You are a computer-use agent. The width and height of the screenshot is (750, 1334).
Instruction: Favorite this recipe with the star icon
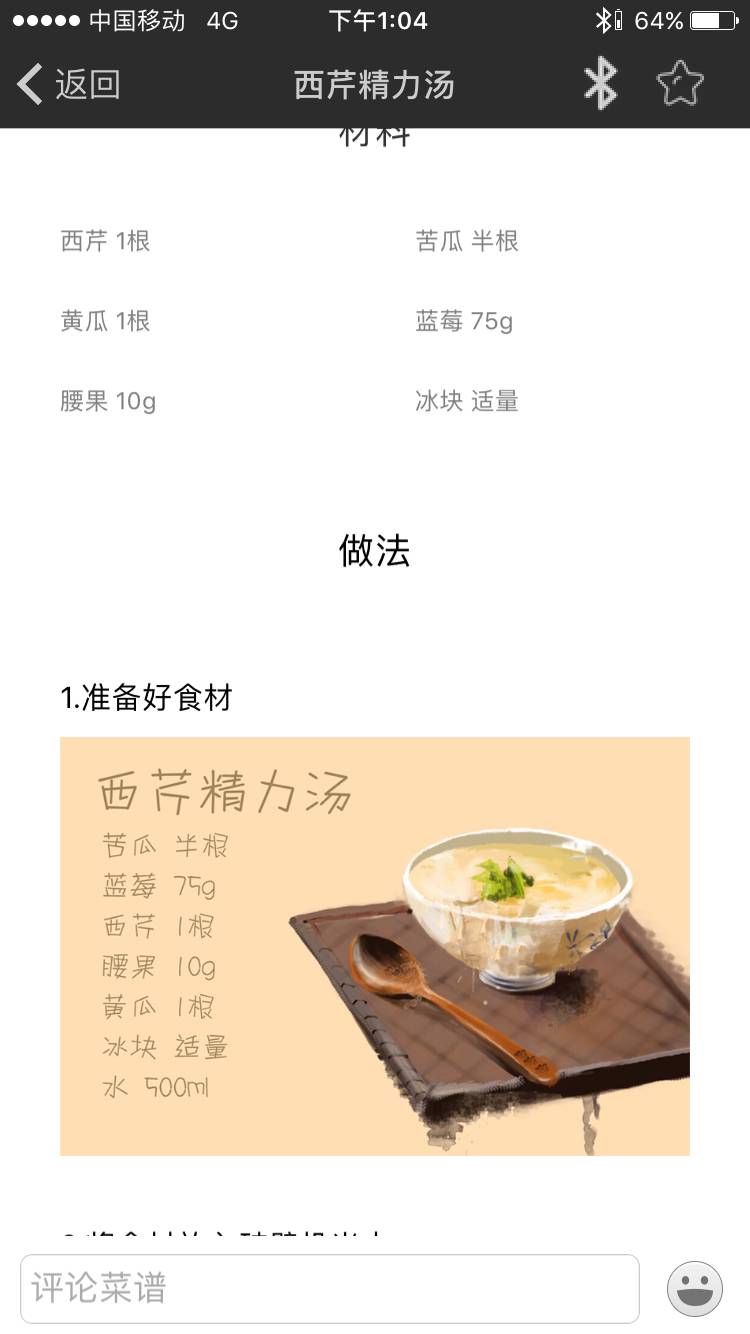pyautogui.click(x=680, y=84)
